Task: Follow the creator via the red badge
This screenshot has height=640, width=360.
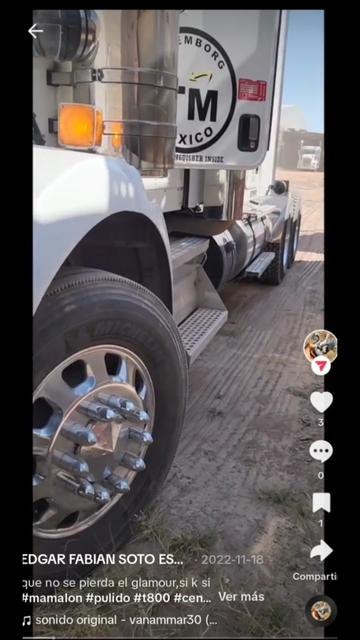Action: [x=320, y=365]
